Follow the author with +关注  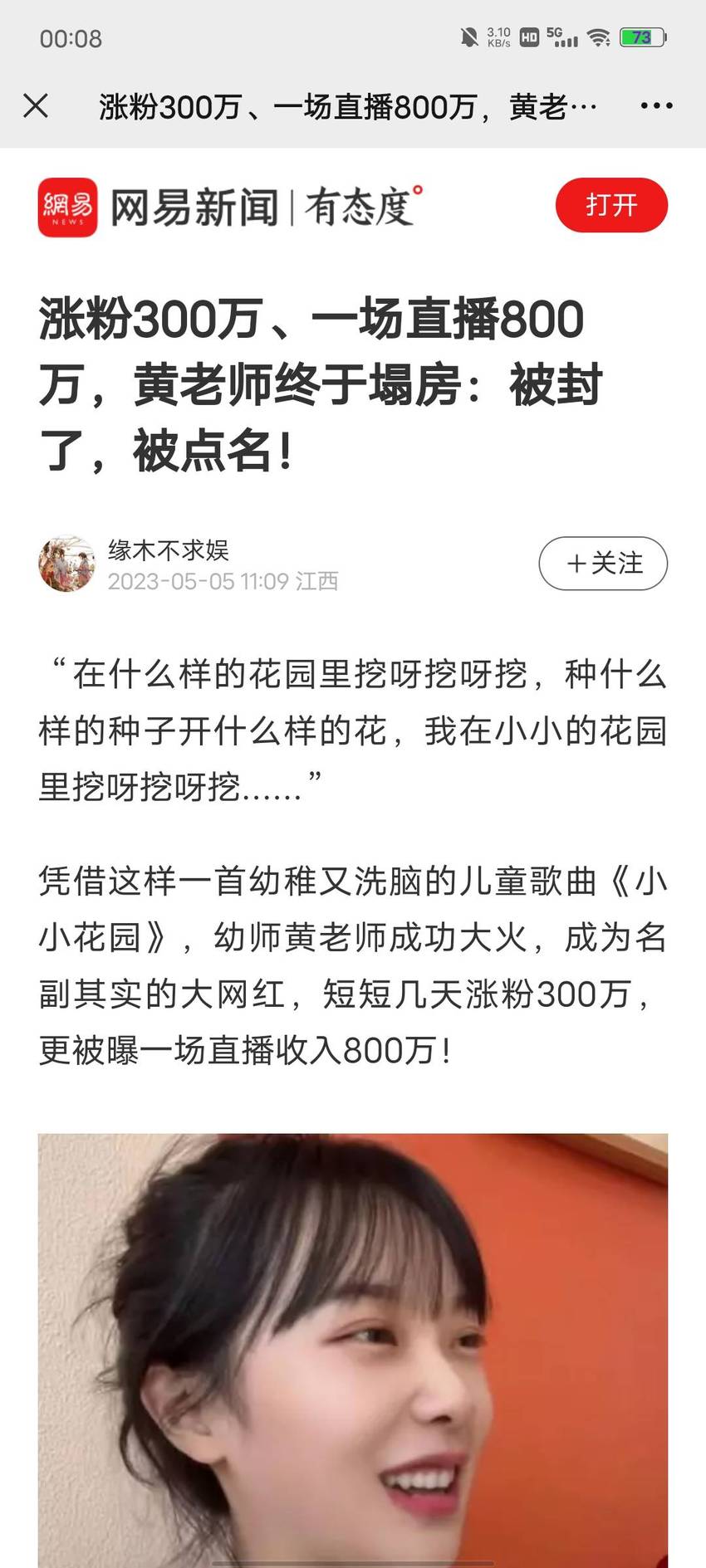pyautogui.click(x=603, y=564)
